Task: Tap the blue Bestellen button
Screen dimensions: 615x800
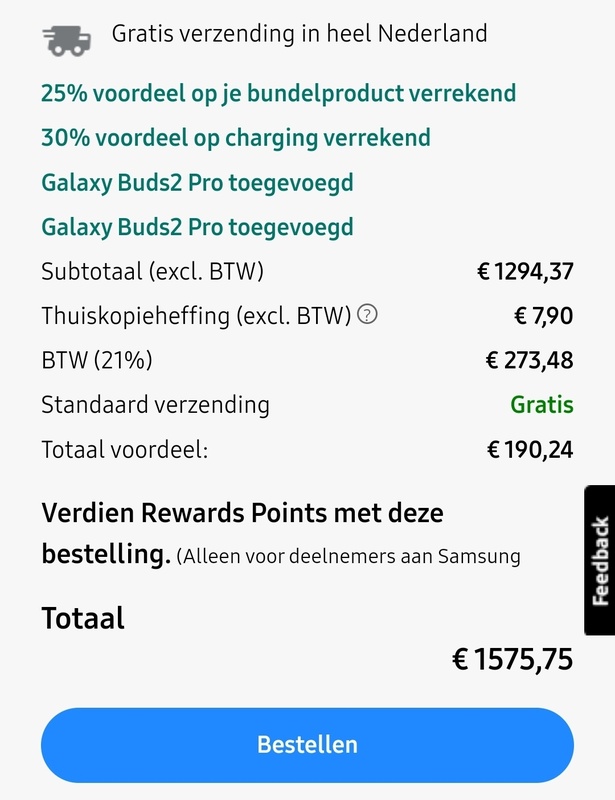Action: 307,745
